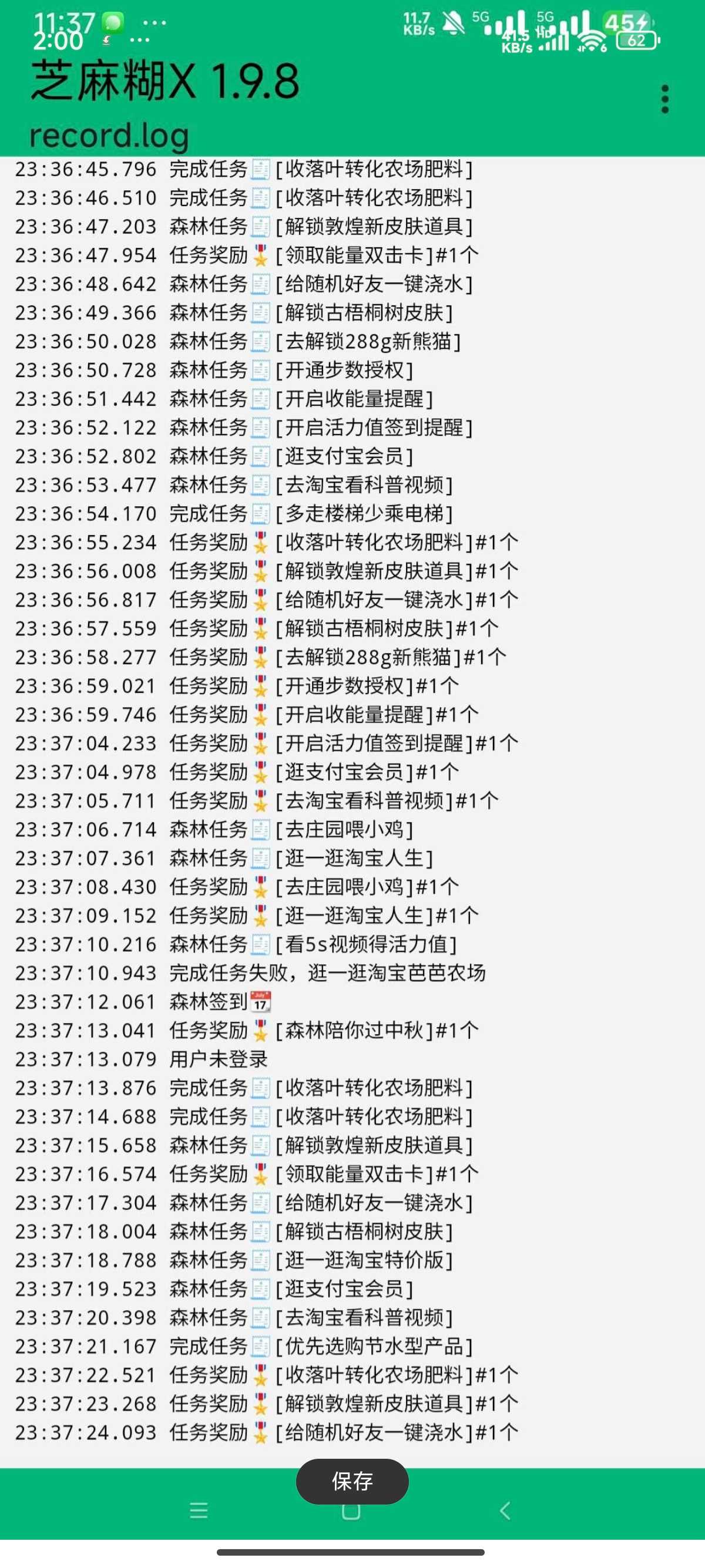Open recent apps from the navigation bar
The image size is (705, 1568).
click(199, 1510)
